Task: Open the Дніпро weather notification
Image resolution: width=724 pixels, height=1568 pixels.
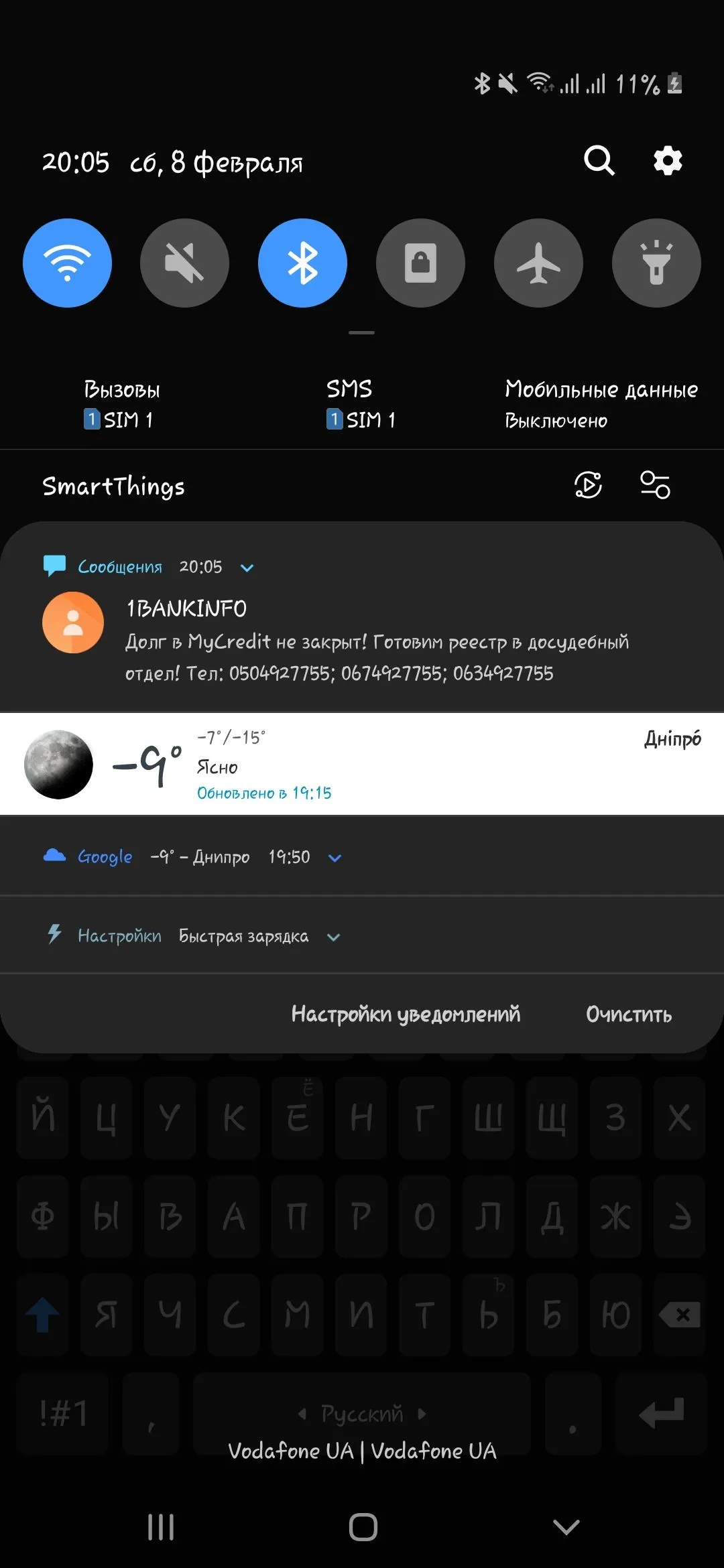Action: point(362,764)
